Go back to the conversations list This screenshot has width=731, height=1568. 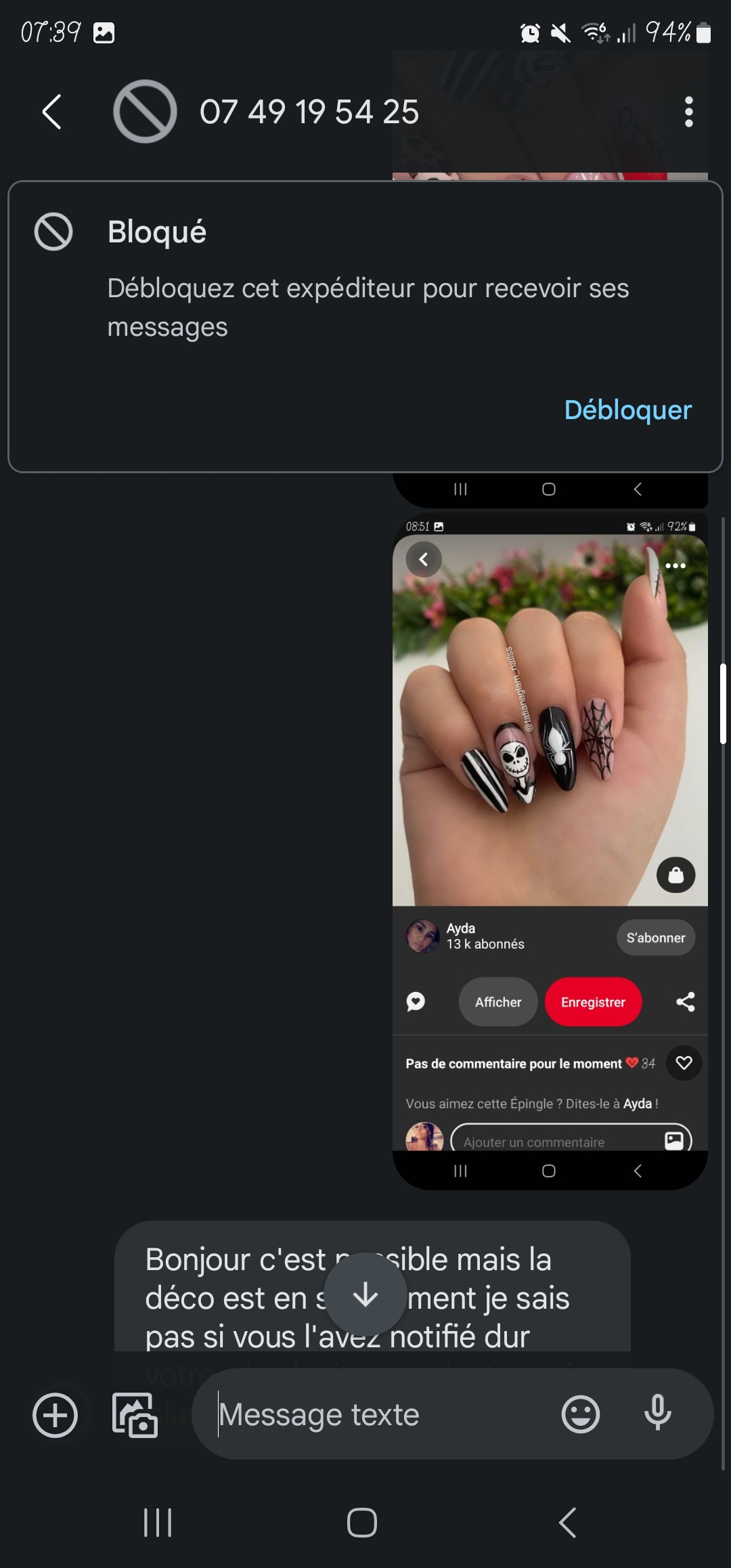52,112
